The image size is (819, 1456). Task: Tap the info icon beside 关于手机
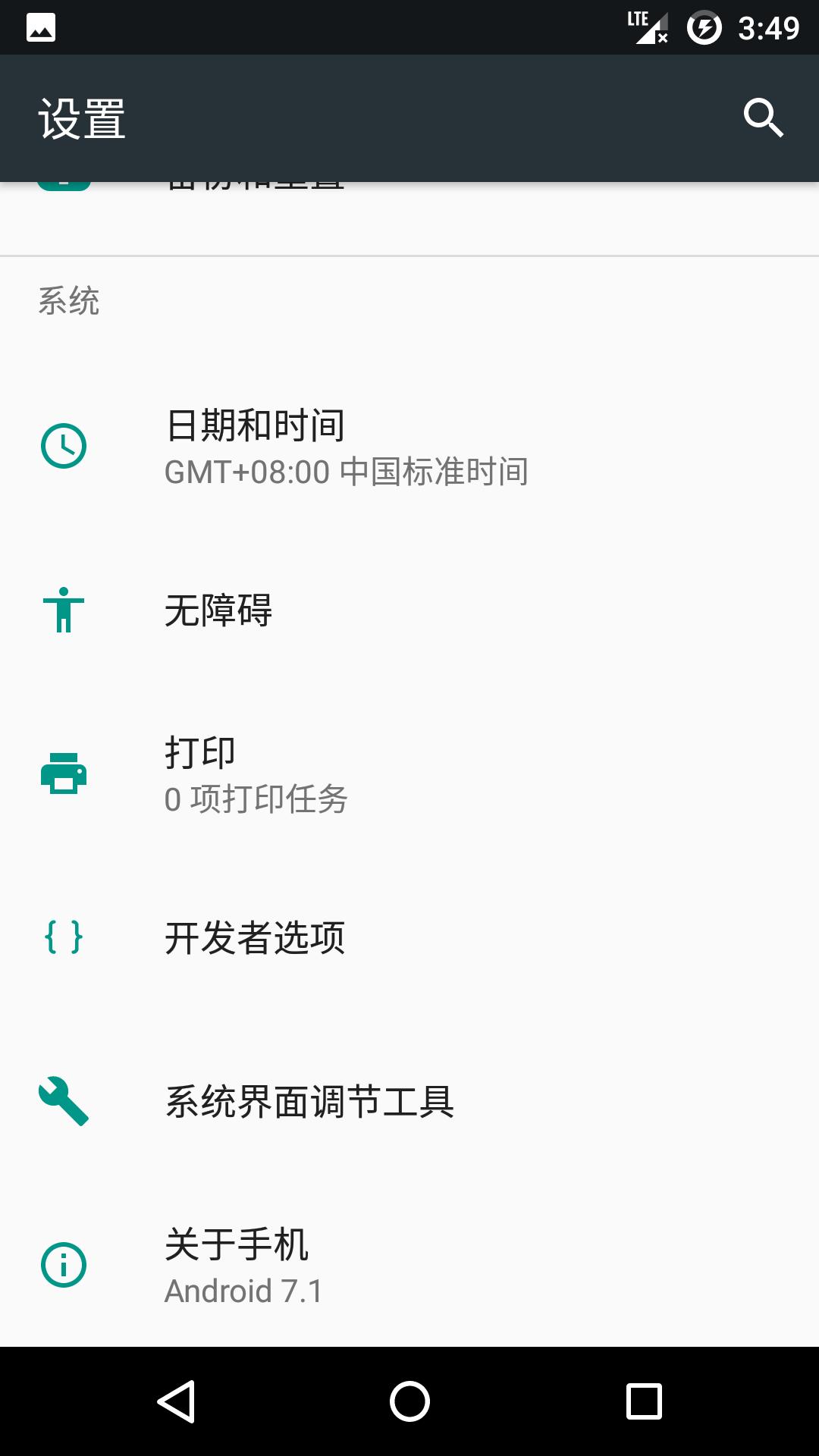[64, 1263]
